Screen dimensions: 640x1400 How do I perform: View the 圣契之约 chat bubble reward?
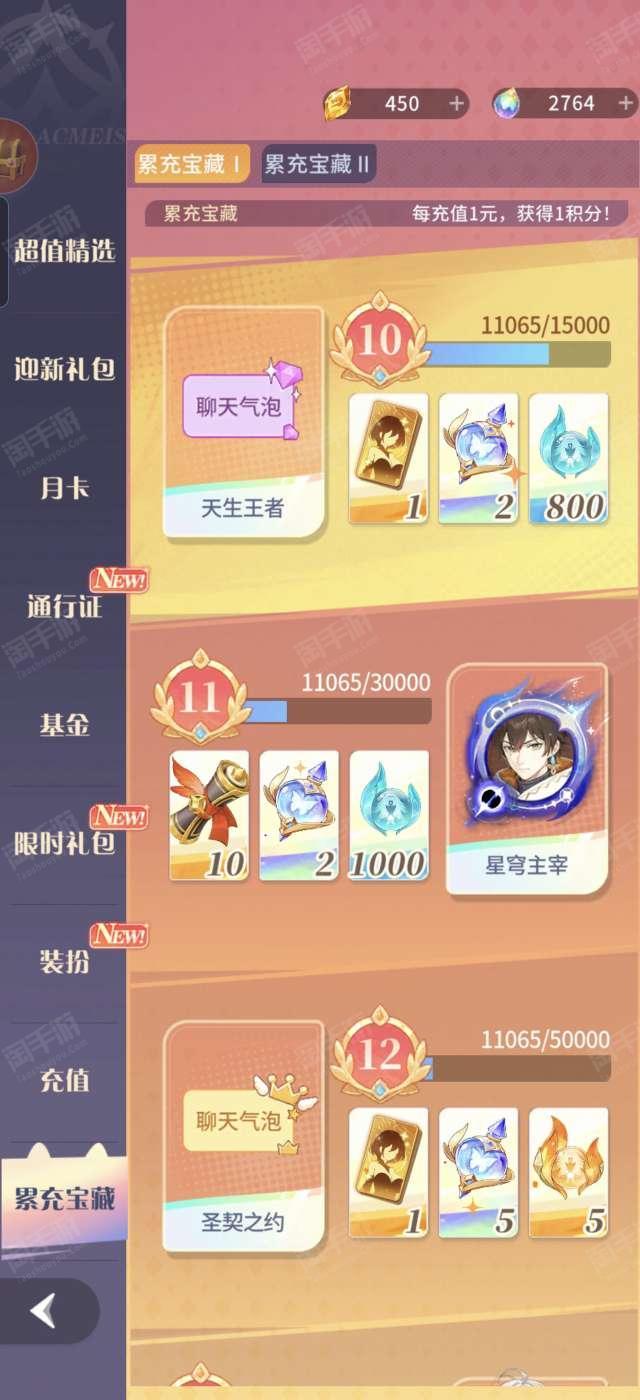coord(243,1136)
